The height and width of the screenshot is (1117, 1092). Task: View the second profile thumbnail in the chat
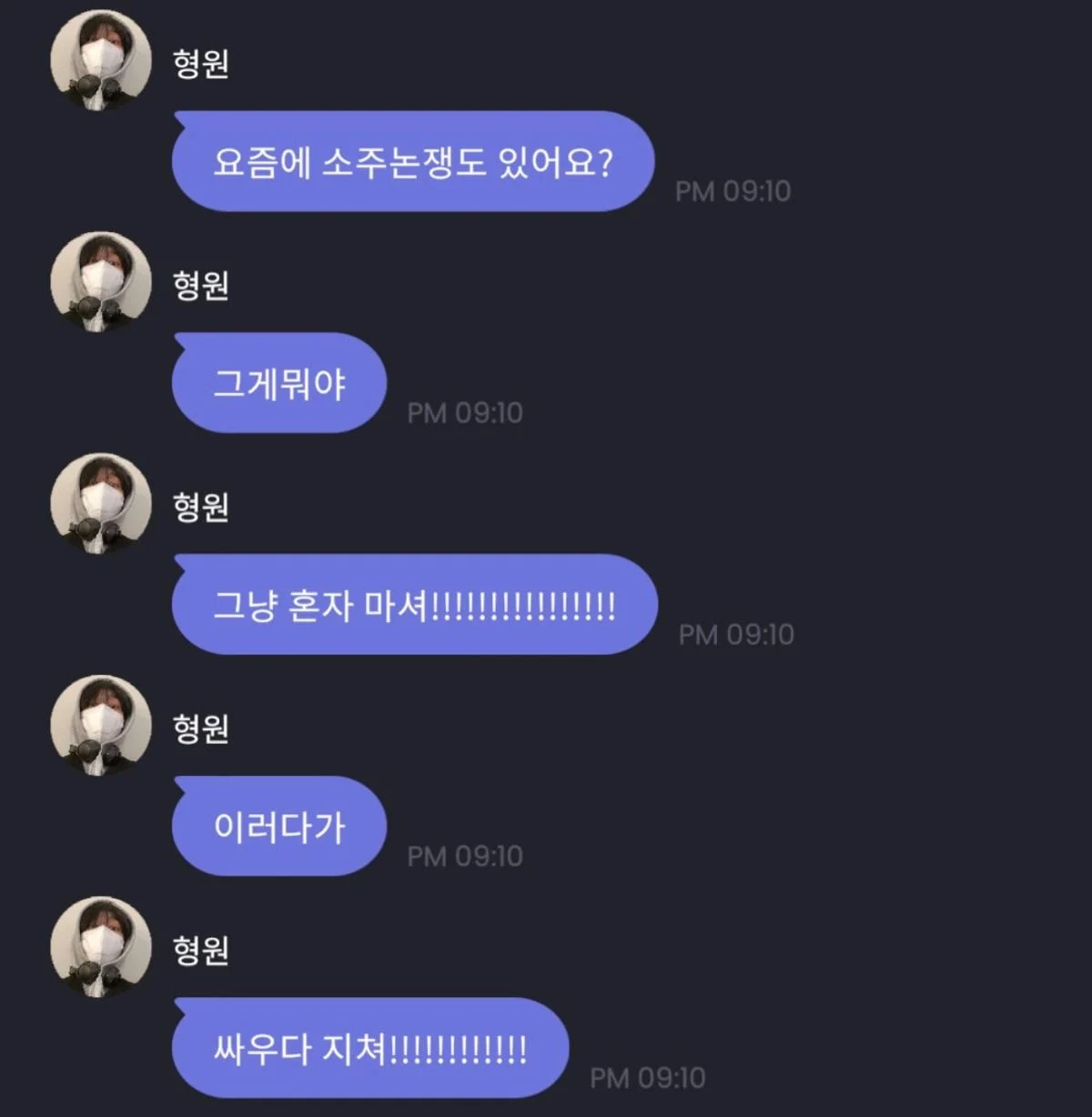coord(100,280)
